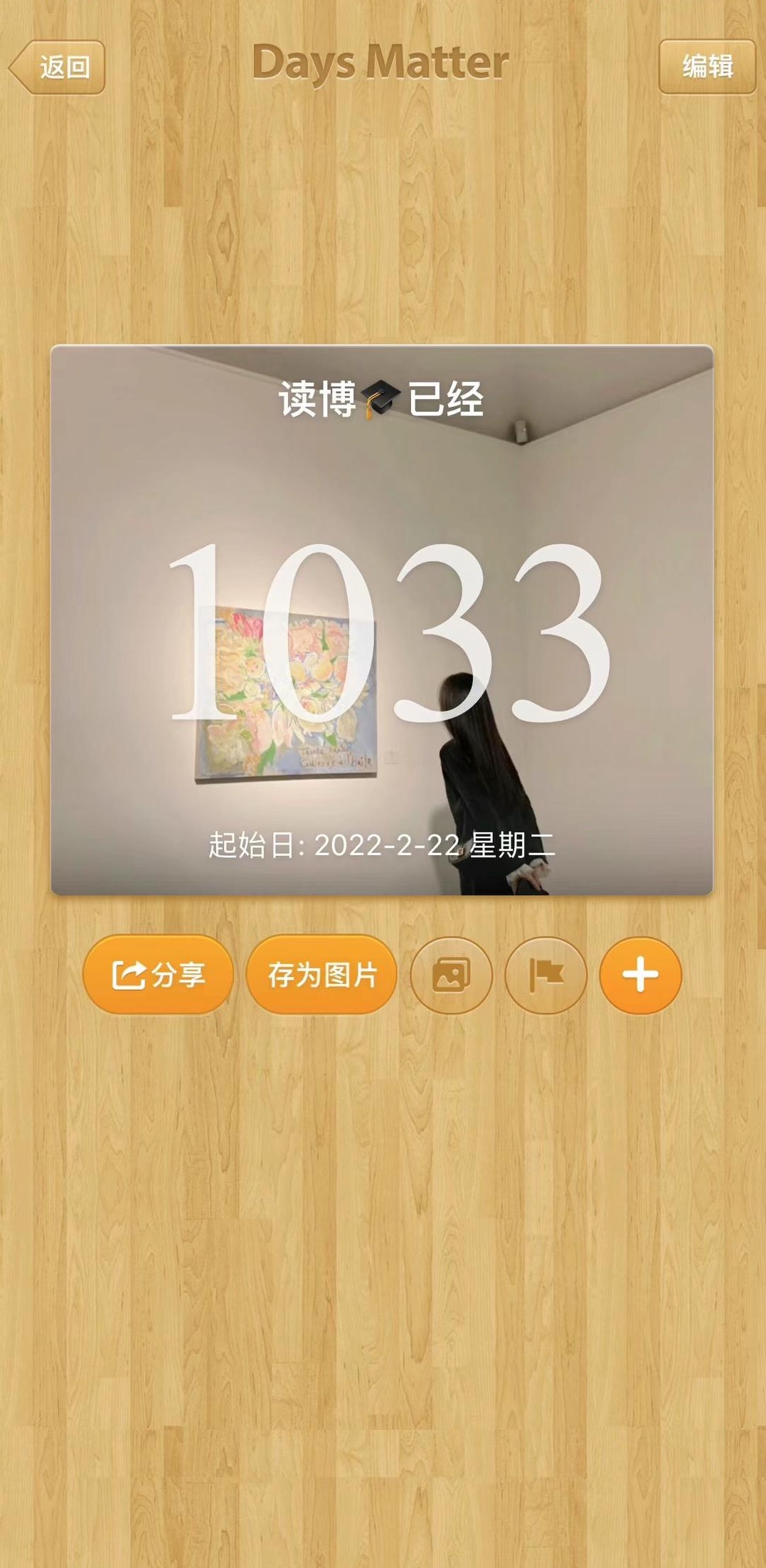Share the countdown with 分享 button
The width and height of the screenshot is (766, 1568).
(x=158, y=975)
